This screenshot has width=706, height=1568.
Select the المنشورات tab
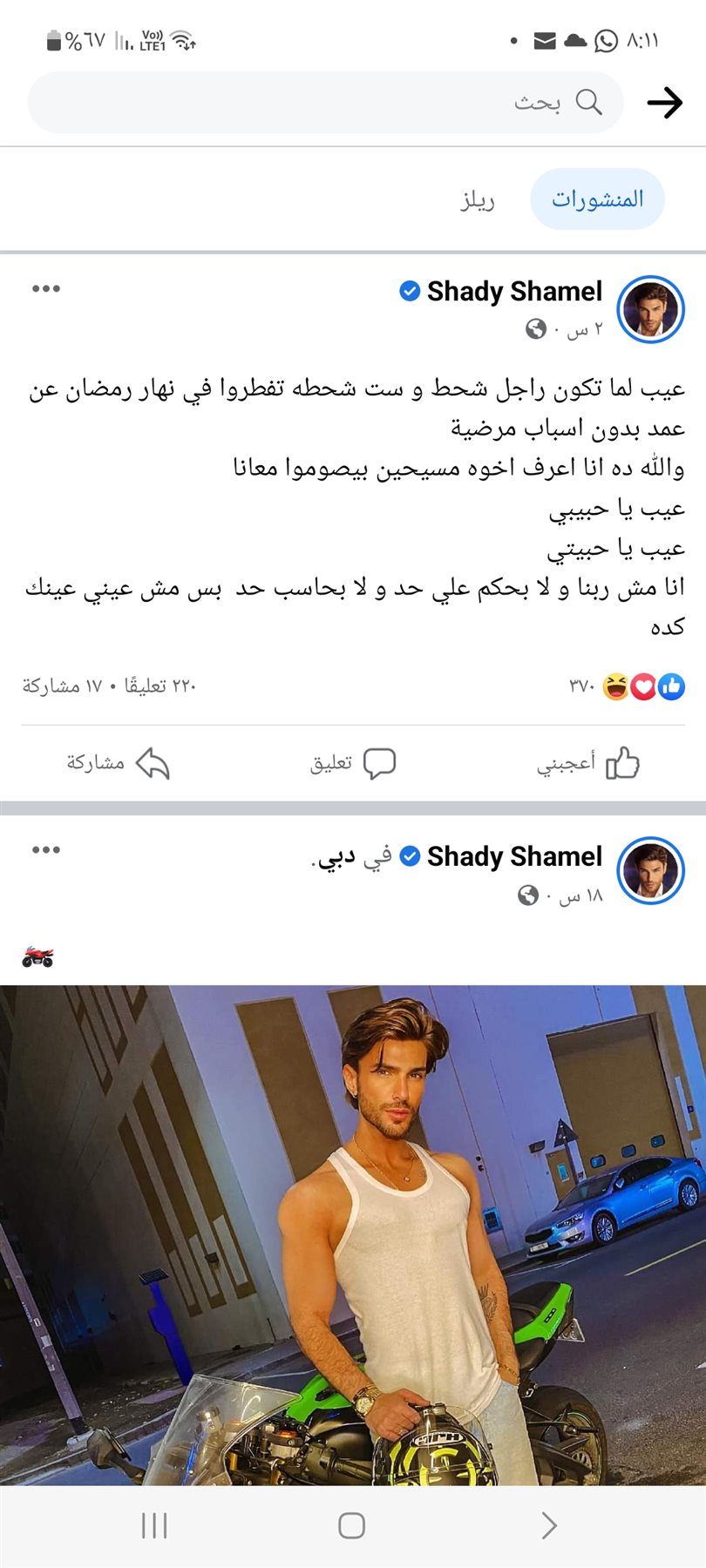(x=597, y=199)
